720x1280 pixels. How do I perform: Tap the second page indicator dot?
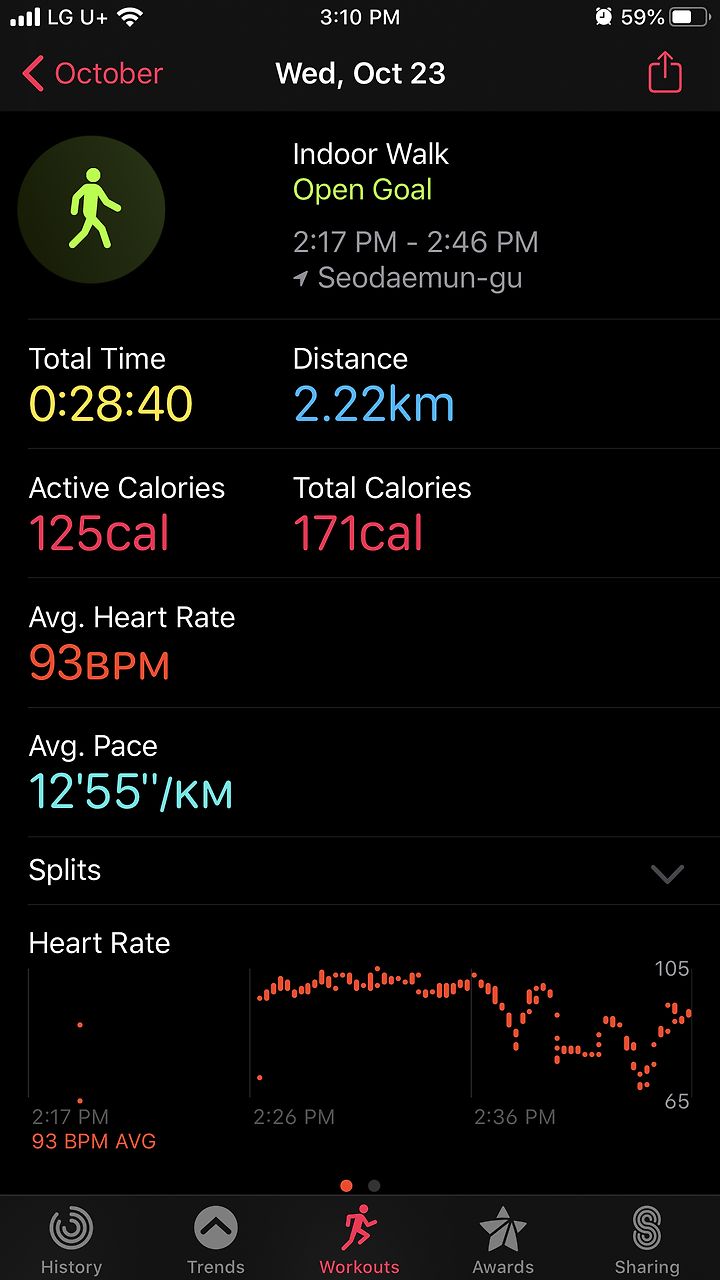point(374,1186)
